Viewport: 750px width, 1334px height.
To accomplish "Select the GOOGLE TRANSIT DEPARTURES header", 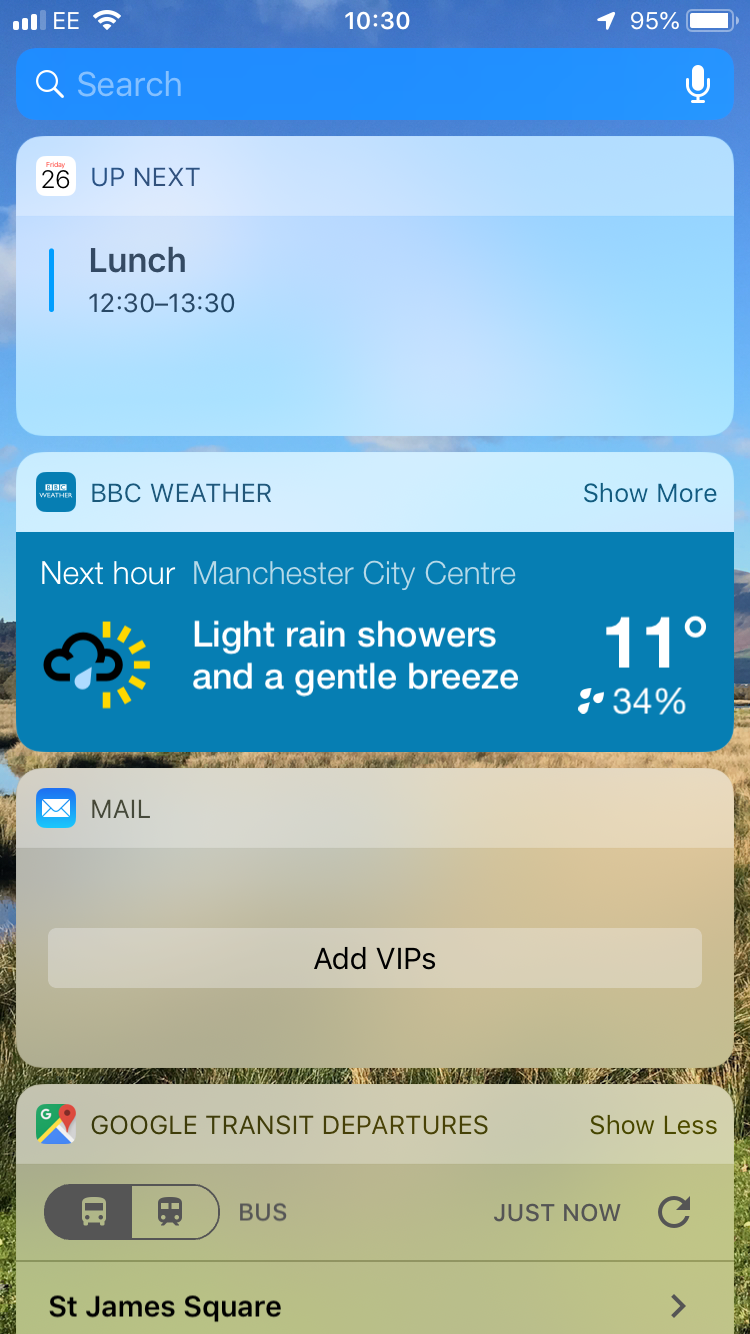I will (x=289, y=1124).
